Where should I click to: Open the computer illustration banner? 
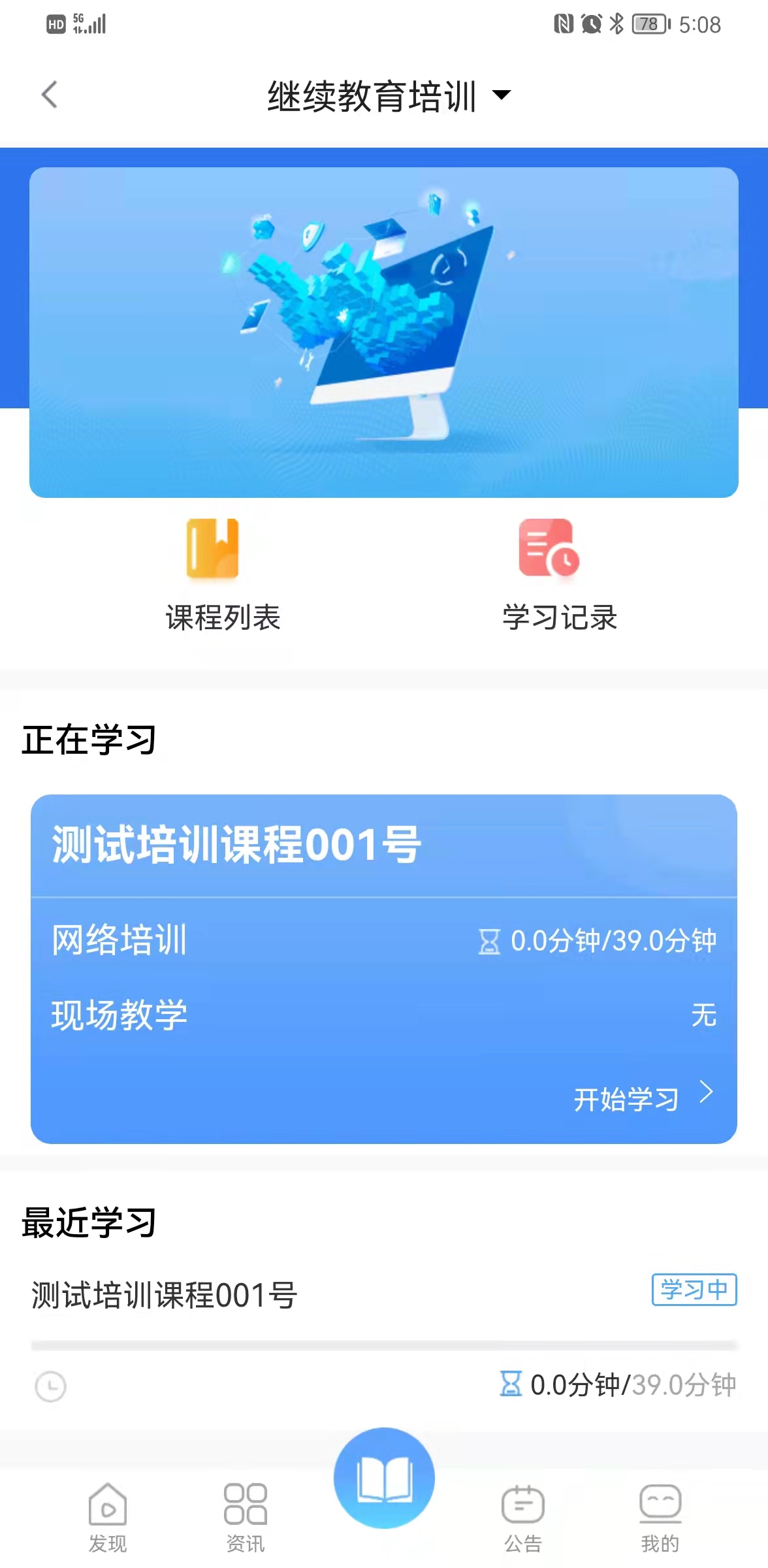384,332
